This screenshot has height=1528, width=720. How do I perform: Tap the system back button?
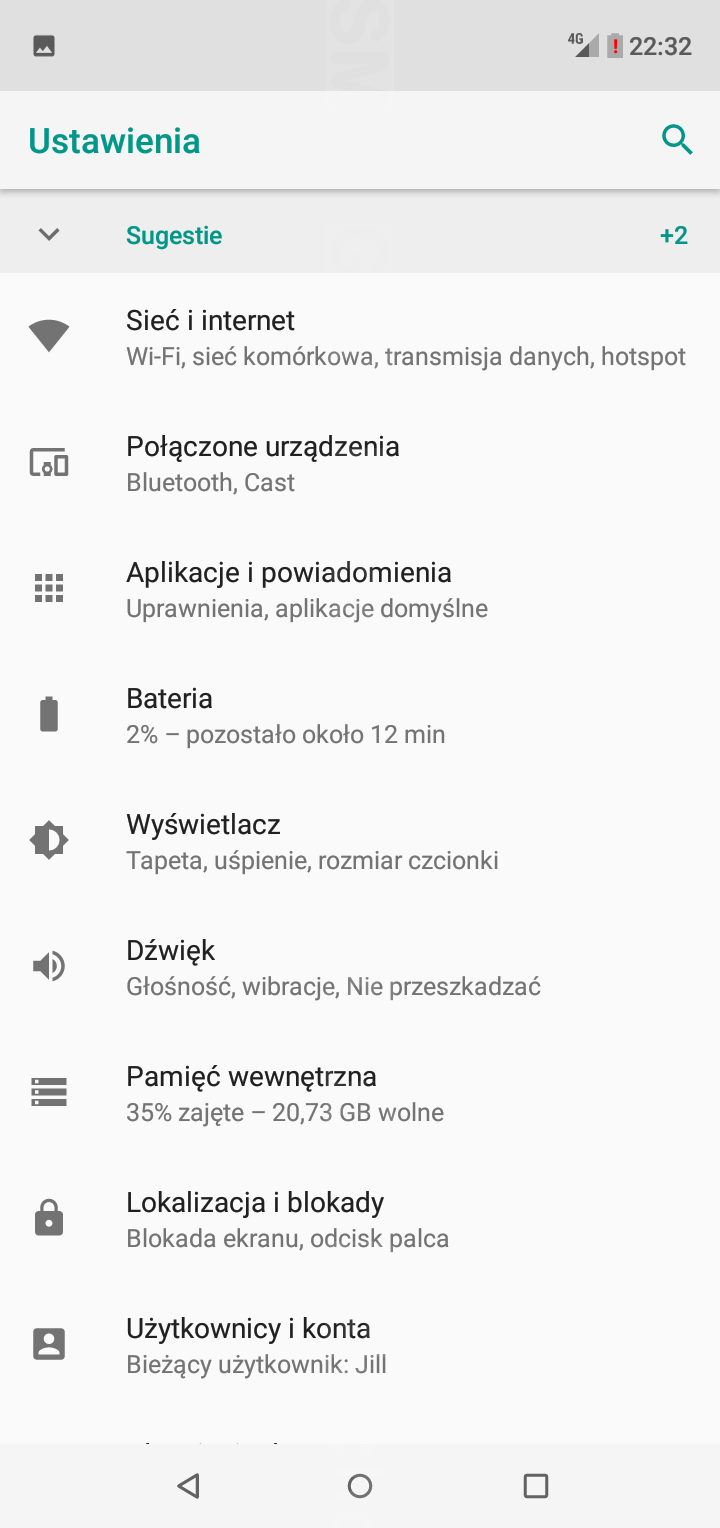(x=187, y=1485)
